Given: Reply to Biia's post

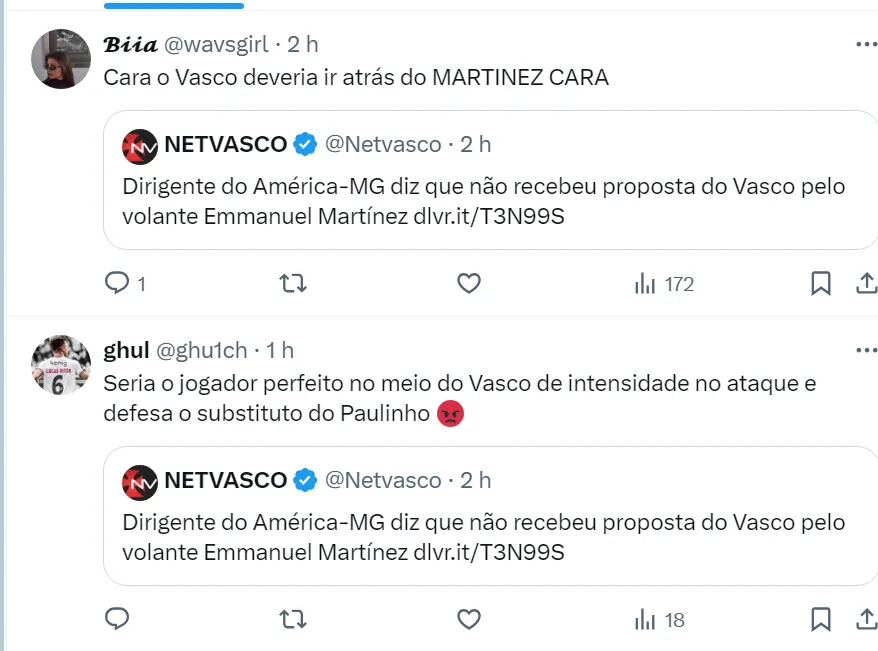Looking at the screenshot, I should [x=118, y=284].
